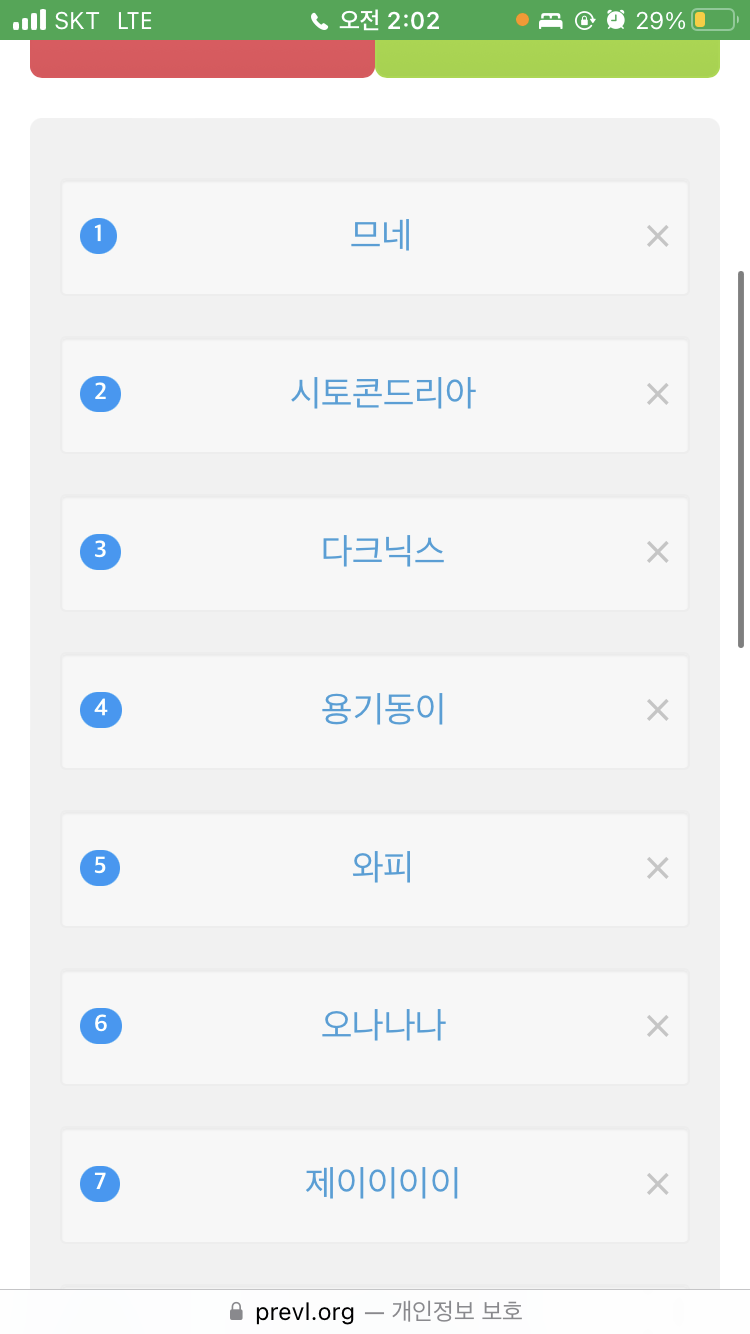Remove the 제이이이이 entry
This screenshot has width=750, height=1334.
(x=657, y=1185)
